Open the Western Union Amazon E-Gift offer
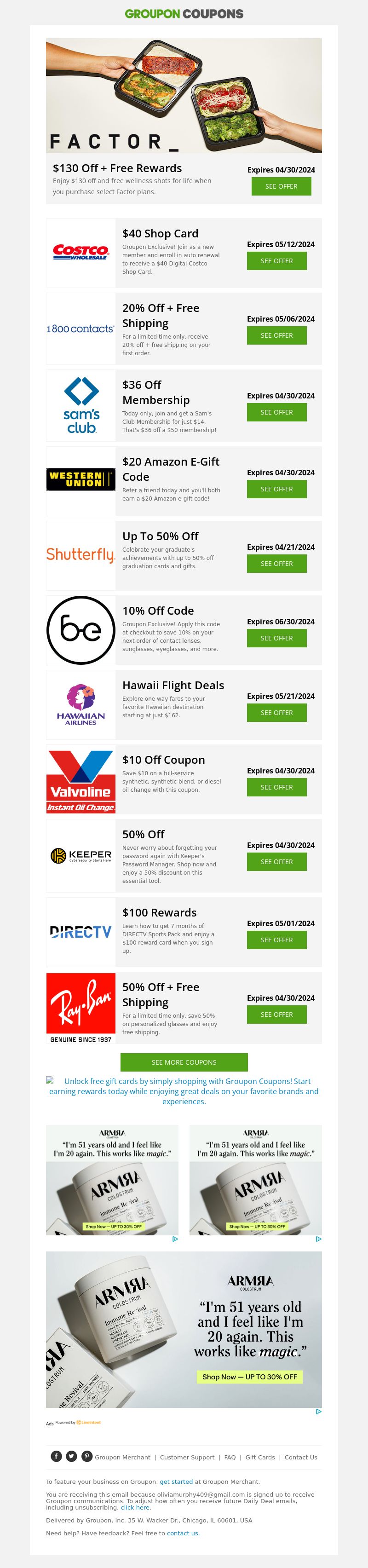The width and height of the screenshot is (368, 1568). click(276, 489)
